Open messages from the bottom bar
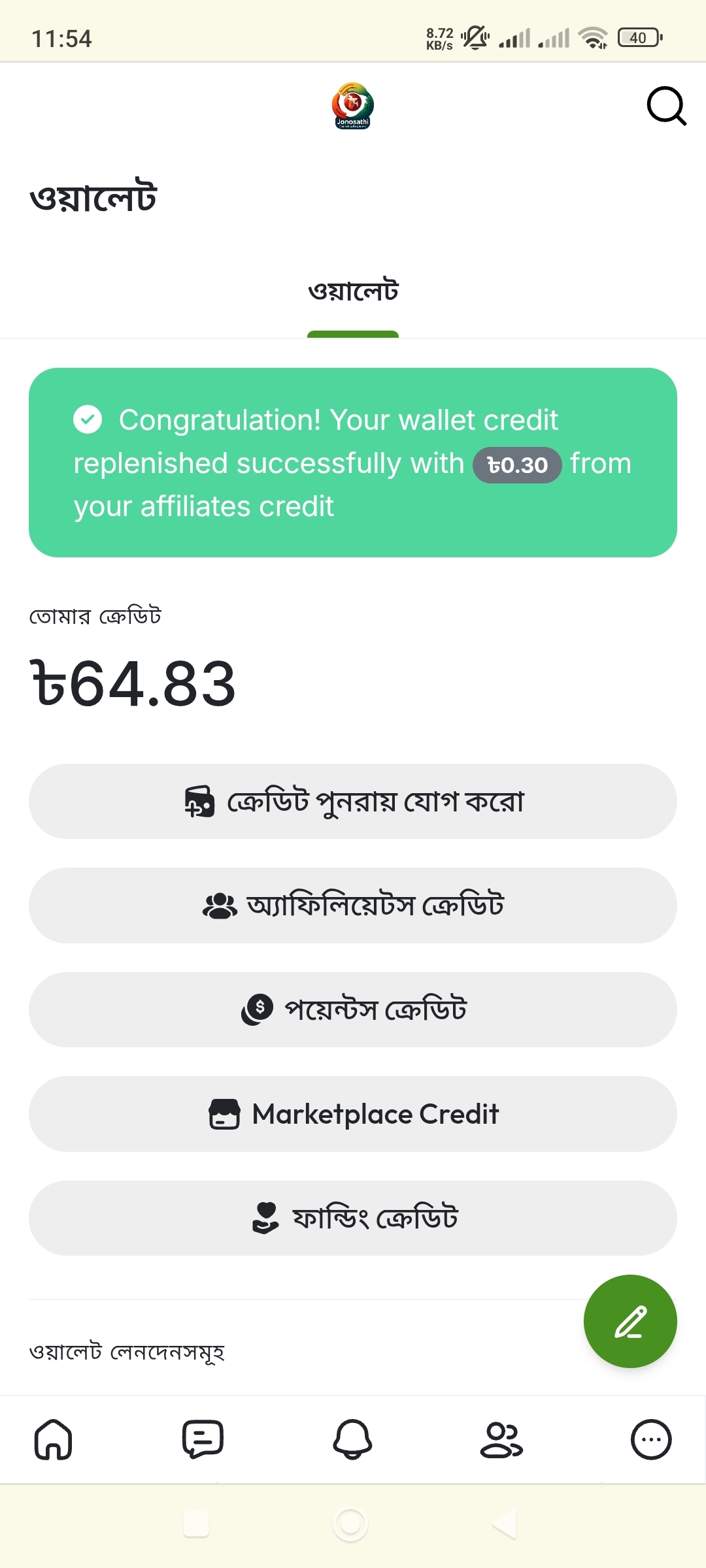Viewport: 706px width, 1568px height. (x=203, y=1439)
